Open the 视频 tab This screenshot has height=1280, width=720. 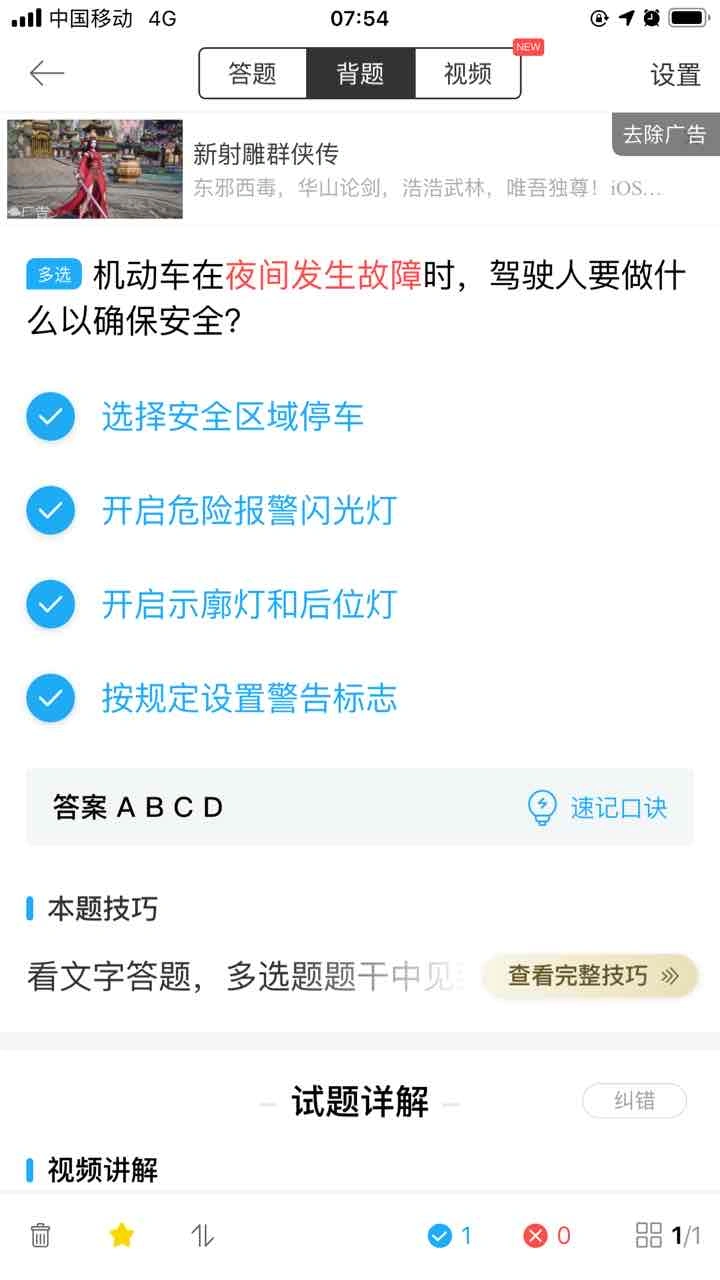[467, 73]
